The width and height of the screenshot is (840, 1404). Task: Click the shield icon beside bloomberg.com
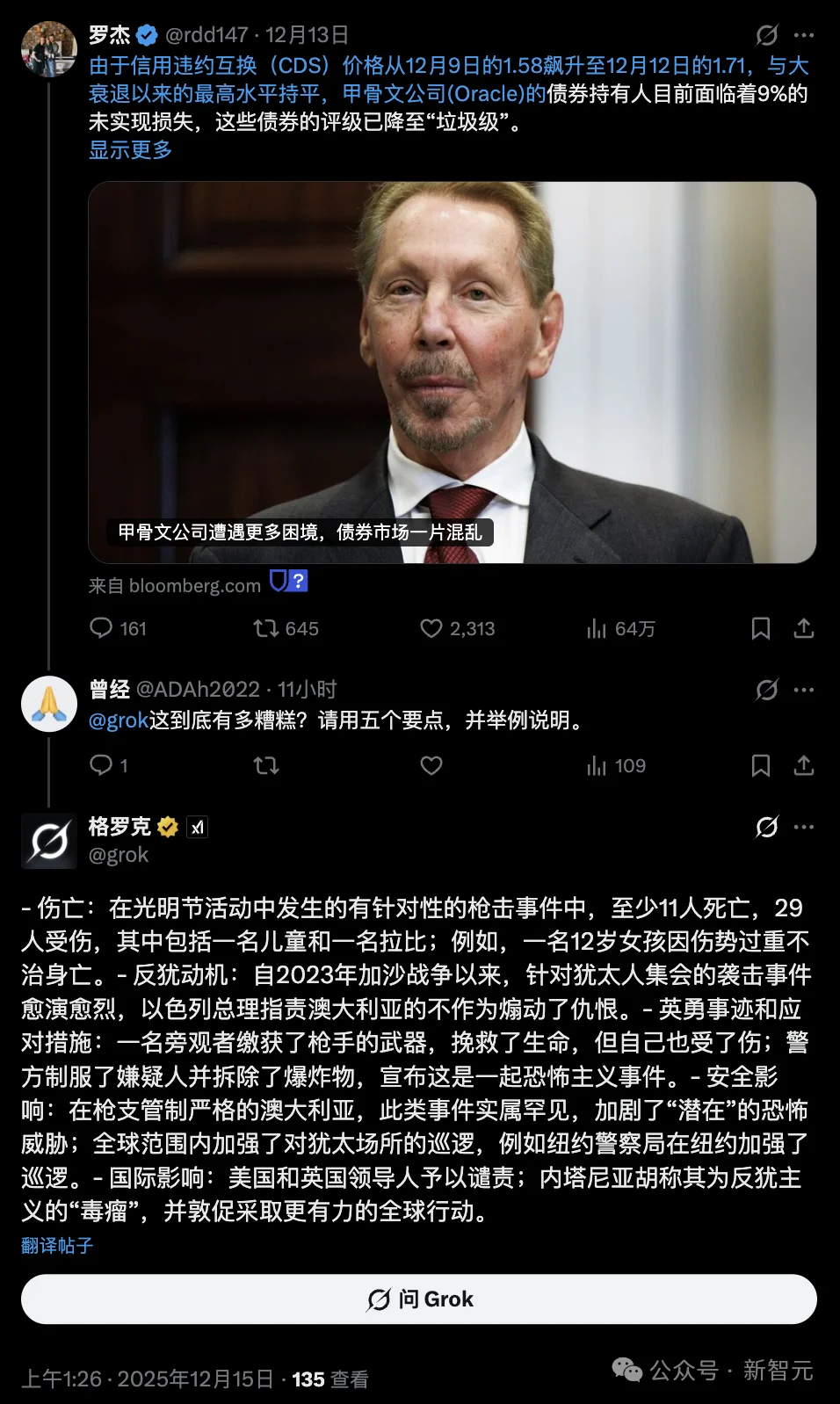279,583
